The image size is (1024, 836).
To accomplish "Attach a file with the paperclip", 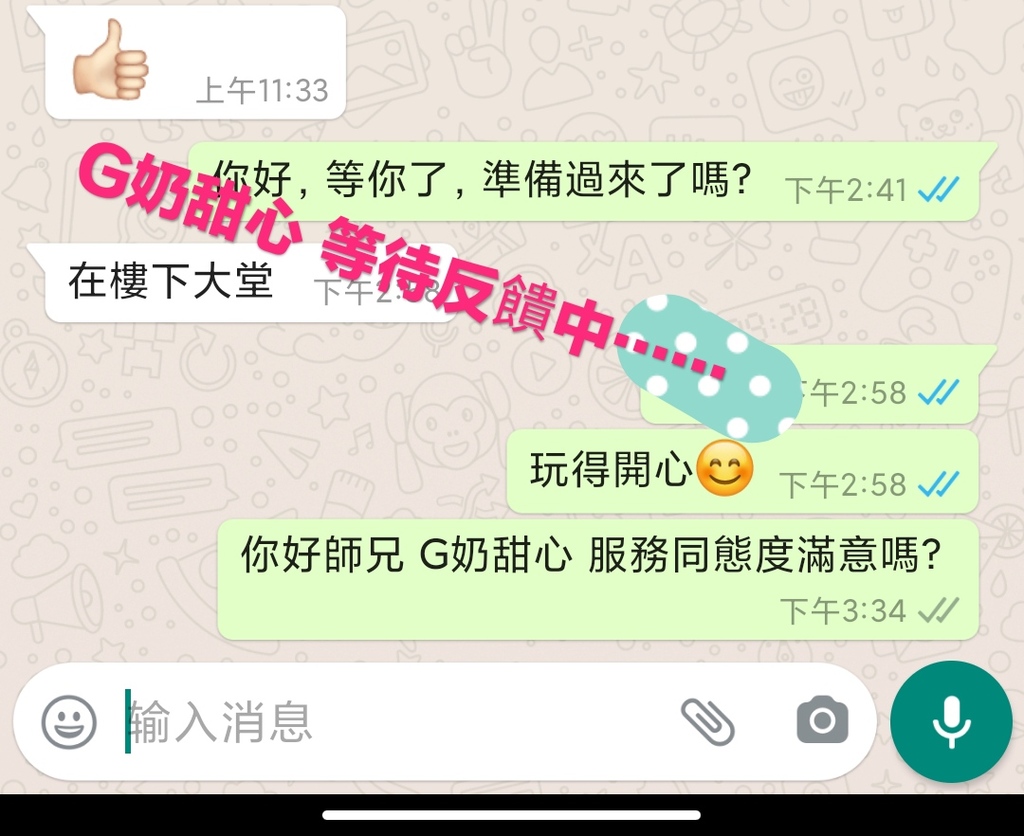I will [707, 721].
